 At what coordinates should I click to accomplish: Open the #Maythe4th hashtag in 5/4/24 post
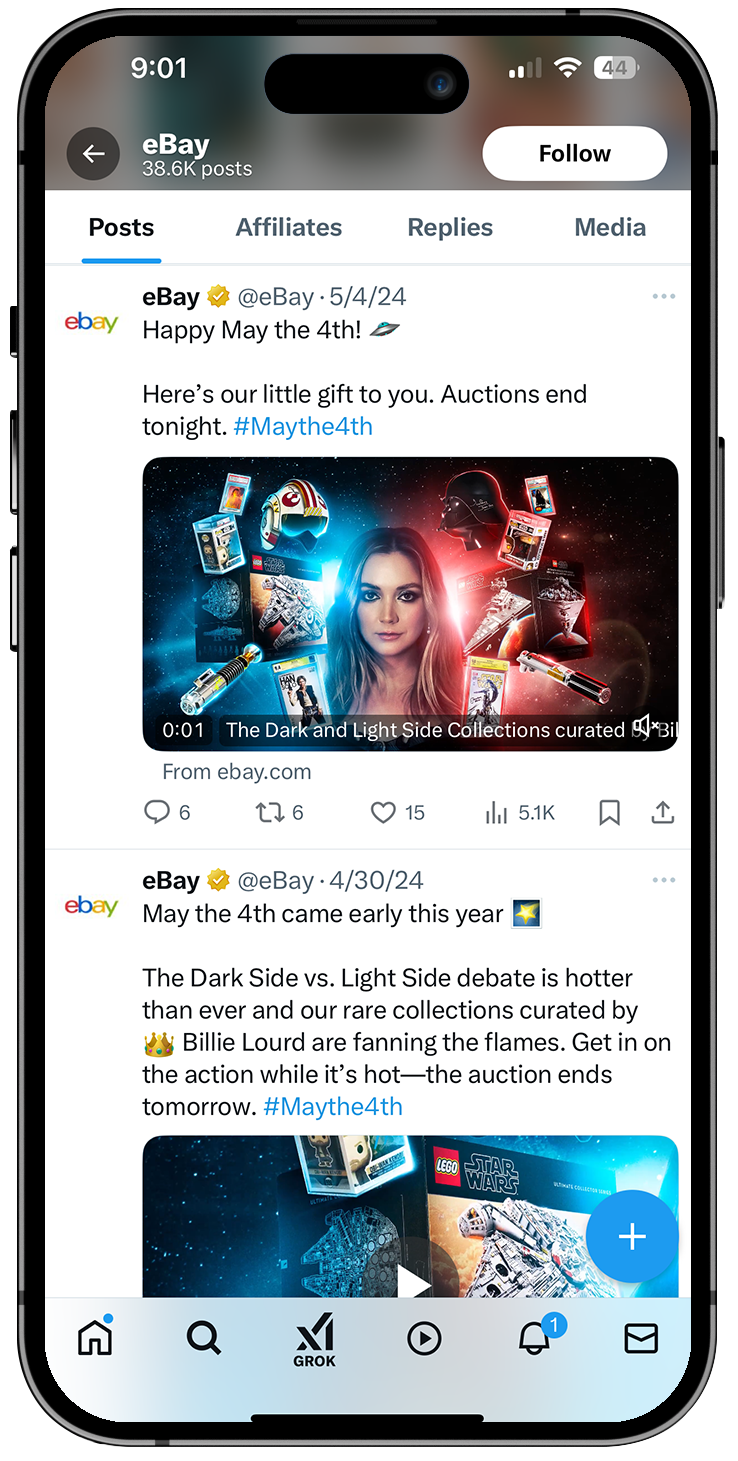(x=302, y=427)
